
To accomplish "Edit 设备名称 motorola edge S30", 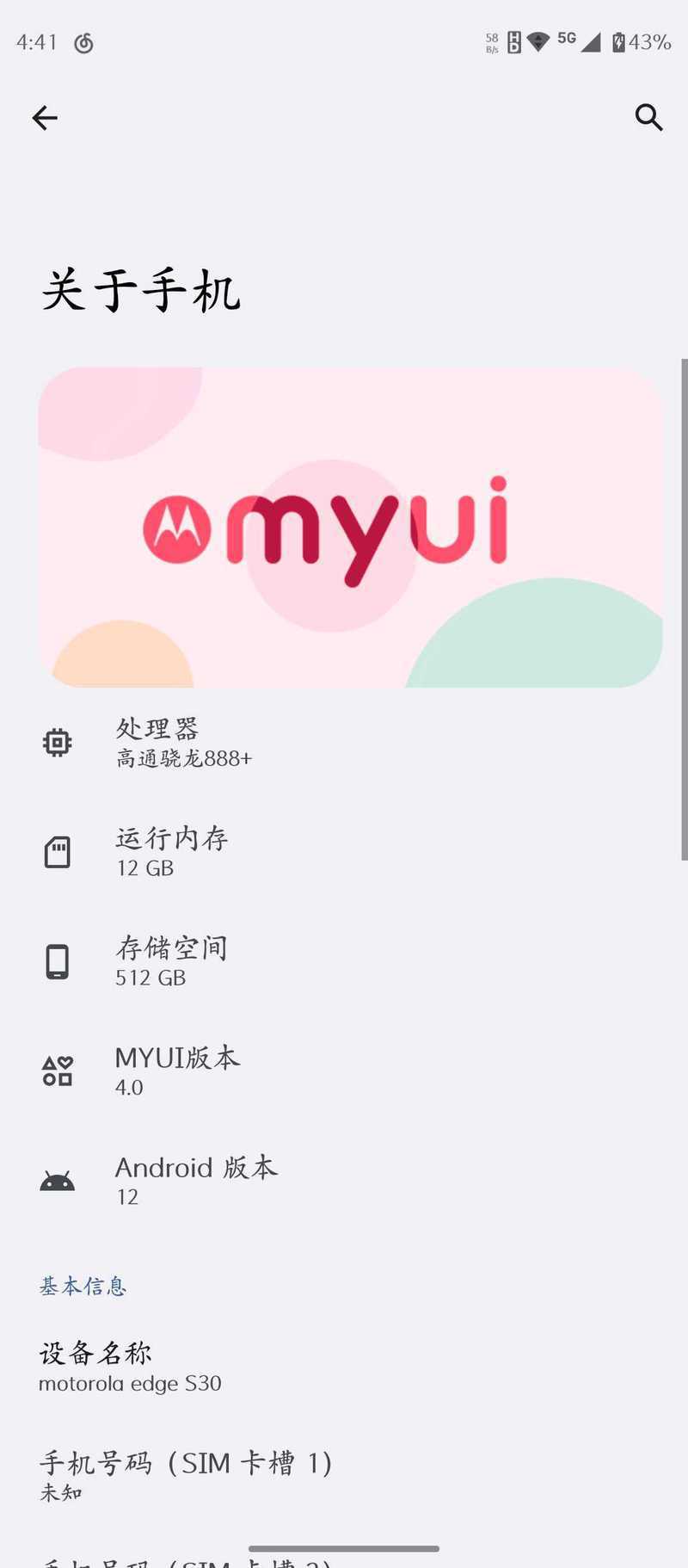I will (344, 1367).
